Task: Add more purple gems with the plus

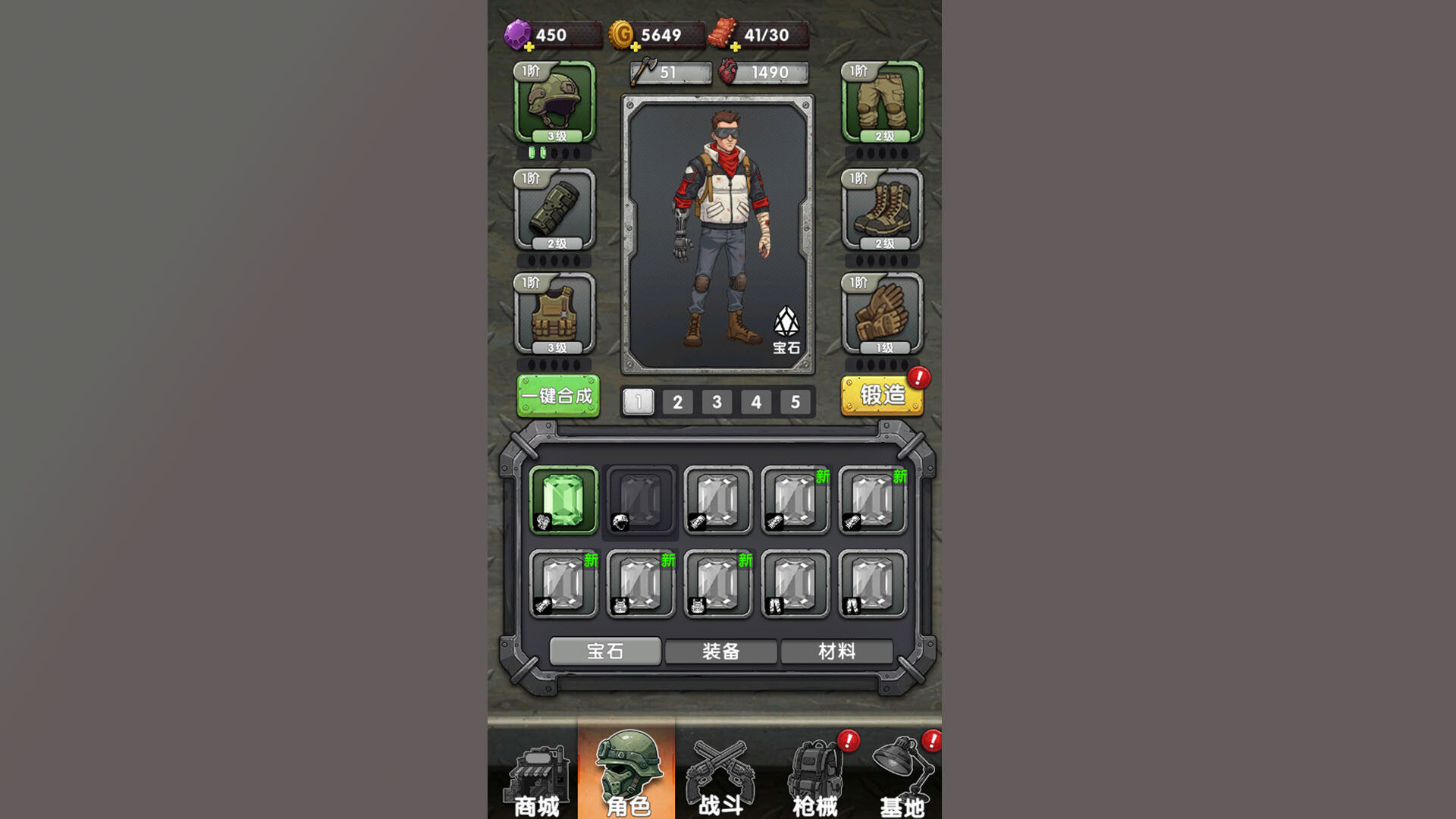Action: 529,47
